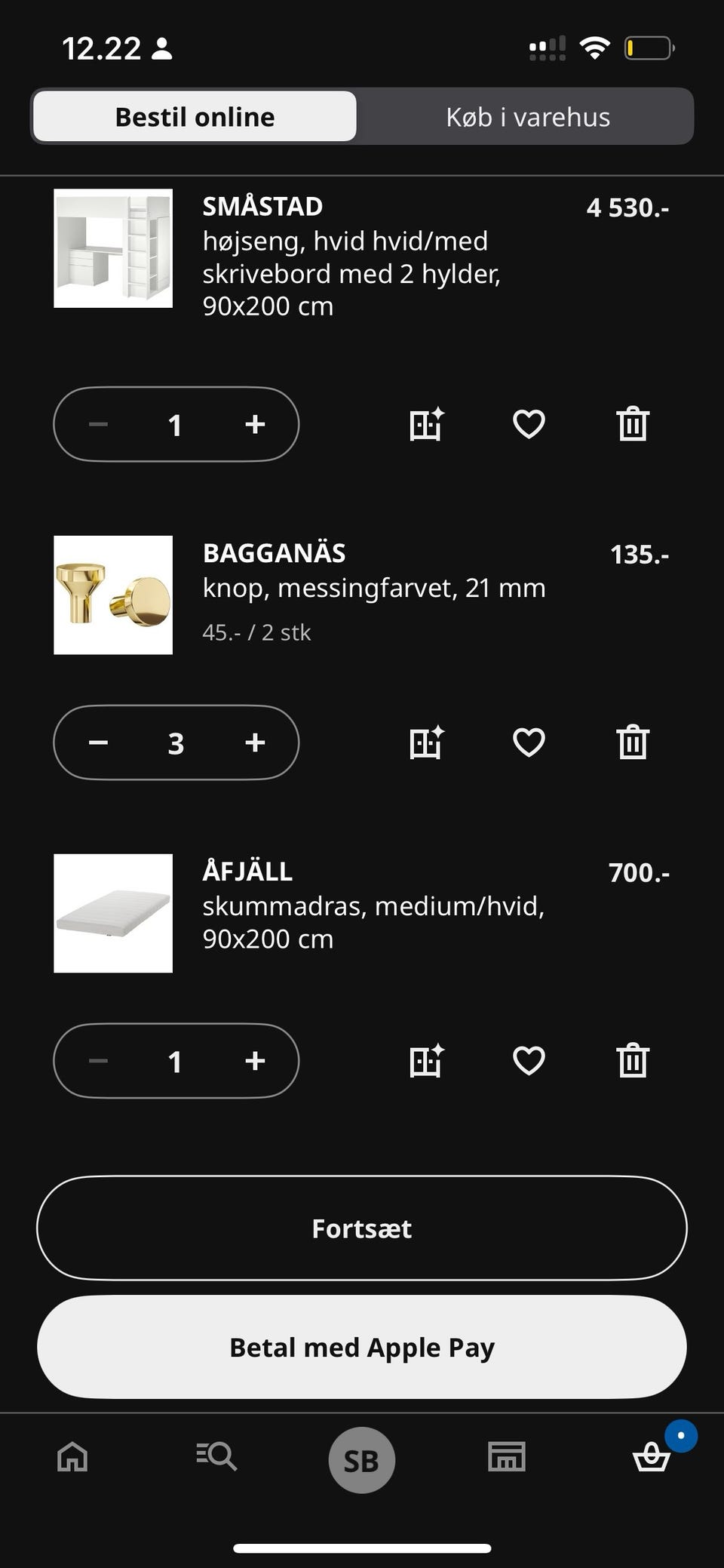The image size is (724, 1568).
Task: Select the Bestil online tab
Action: [x=195, y=117]
